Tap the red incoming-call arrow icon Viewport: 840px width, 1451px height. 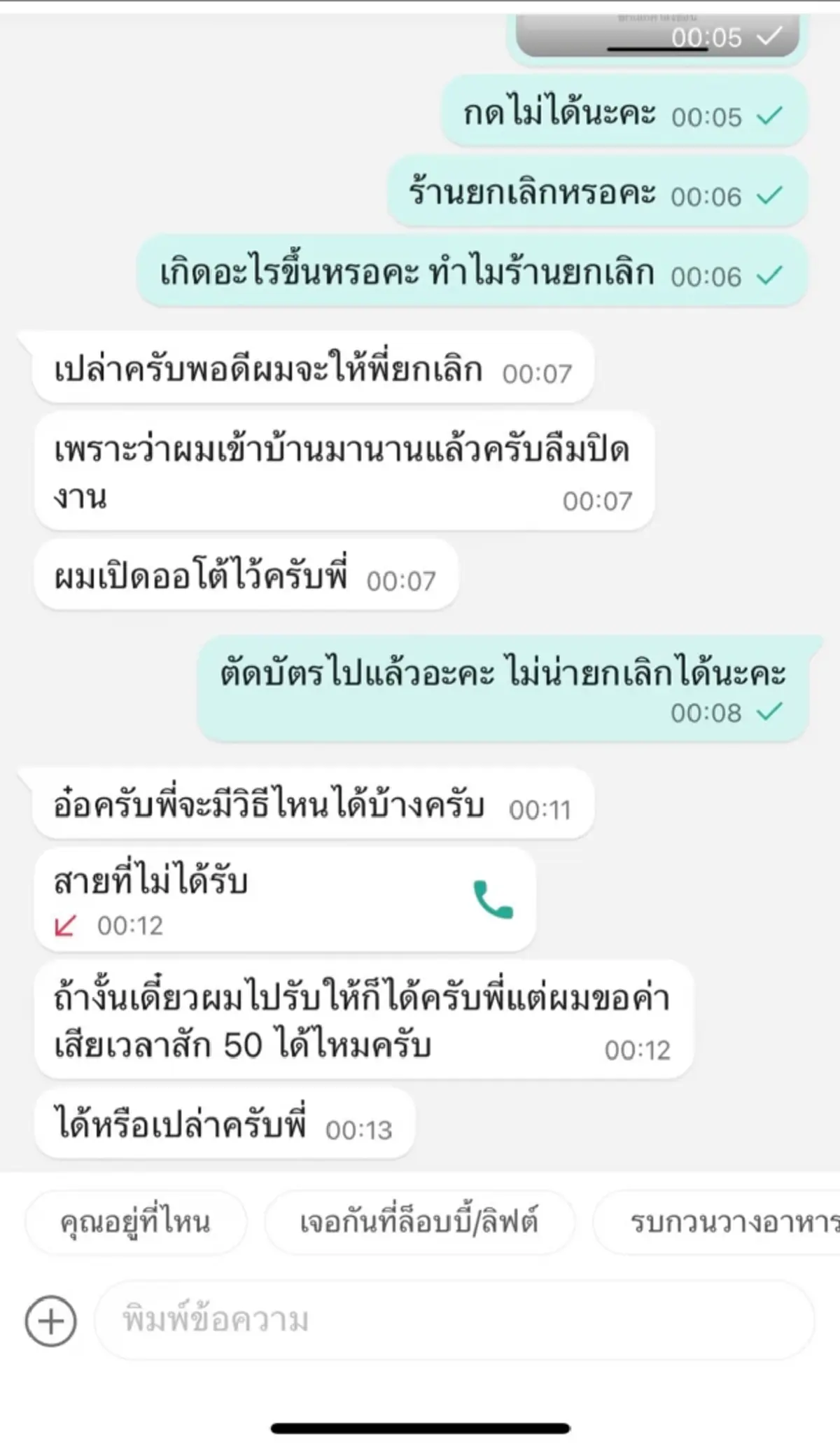click(x=64, y=926)
